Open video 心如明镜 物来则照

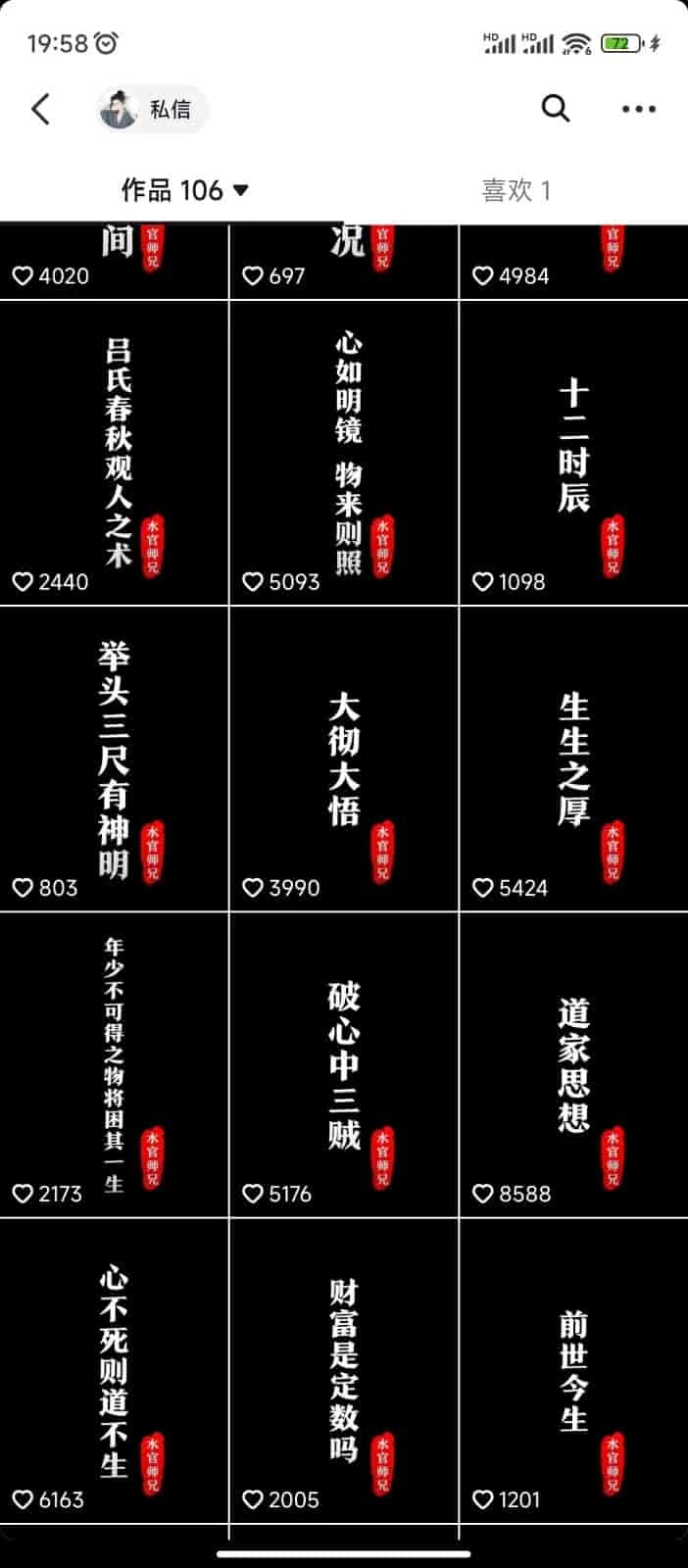(344, 453)
